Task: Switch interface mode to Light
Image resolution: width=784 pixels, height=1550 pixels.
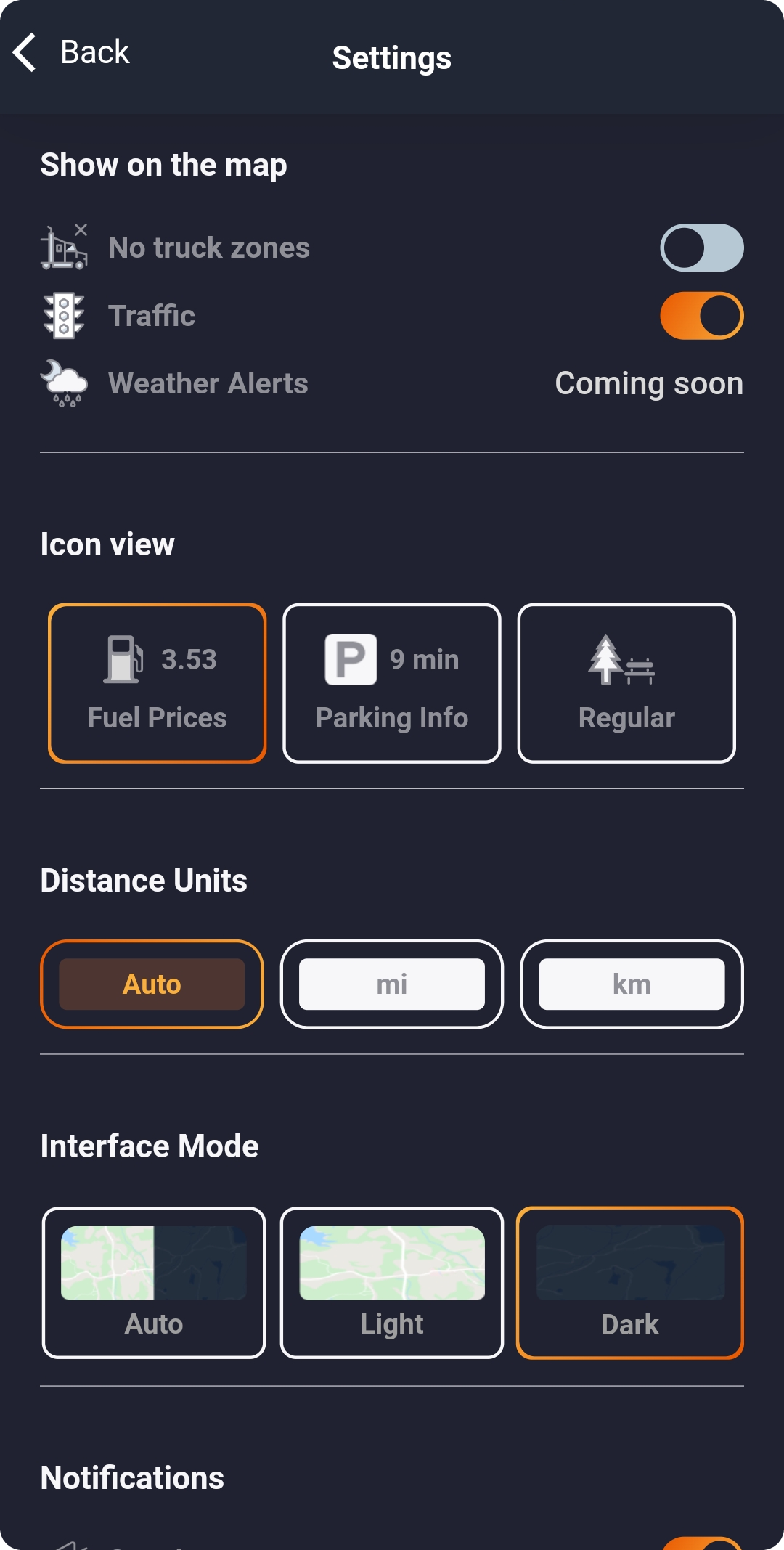Action: (392, 1283)
